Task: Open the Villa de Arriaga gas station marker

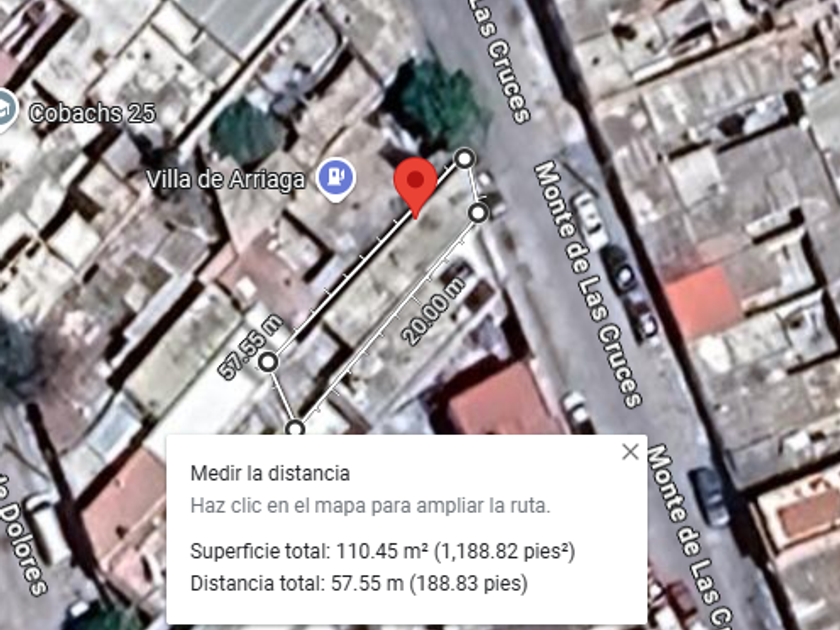Action: (x=336, y=178)
